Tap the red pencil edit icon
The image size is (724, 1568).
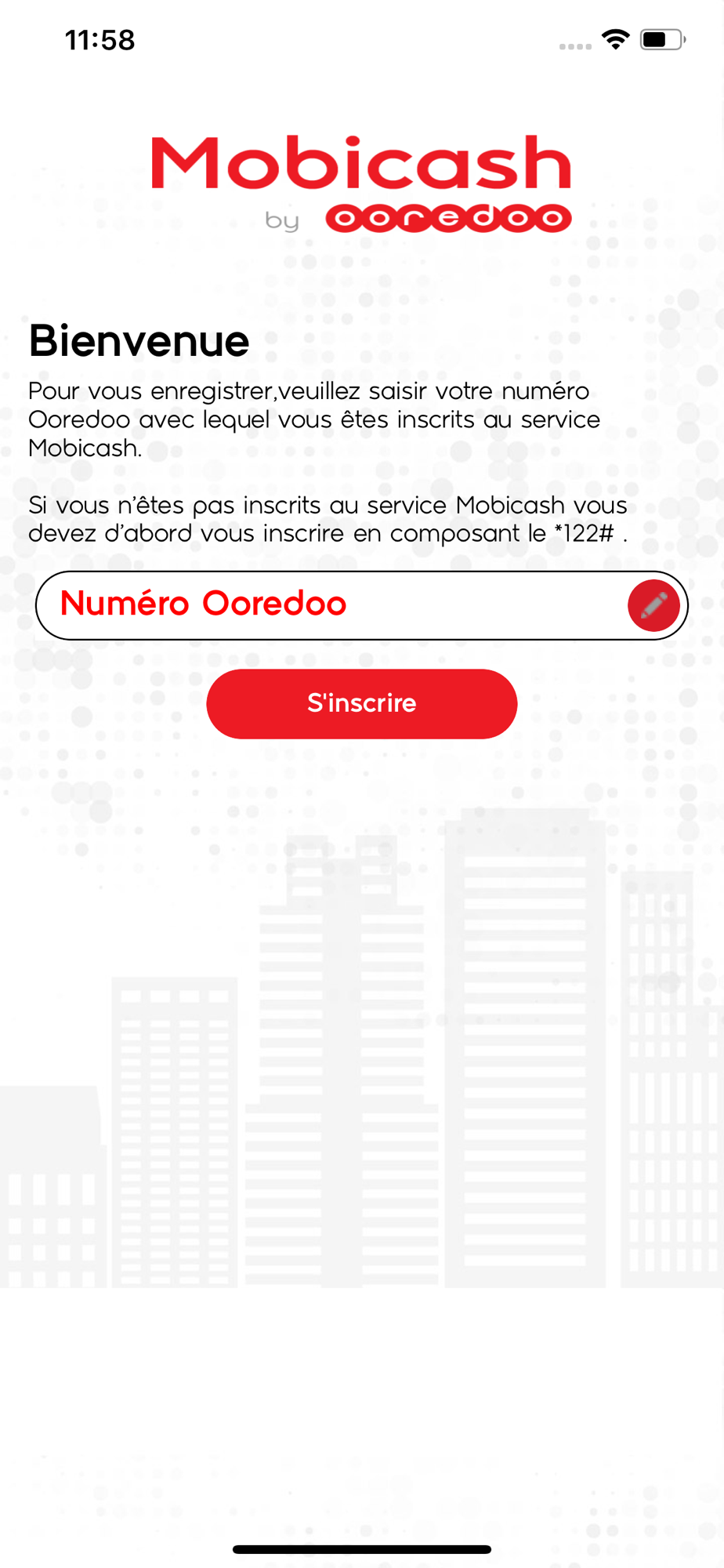tap(653, 605)
